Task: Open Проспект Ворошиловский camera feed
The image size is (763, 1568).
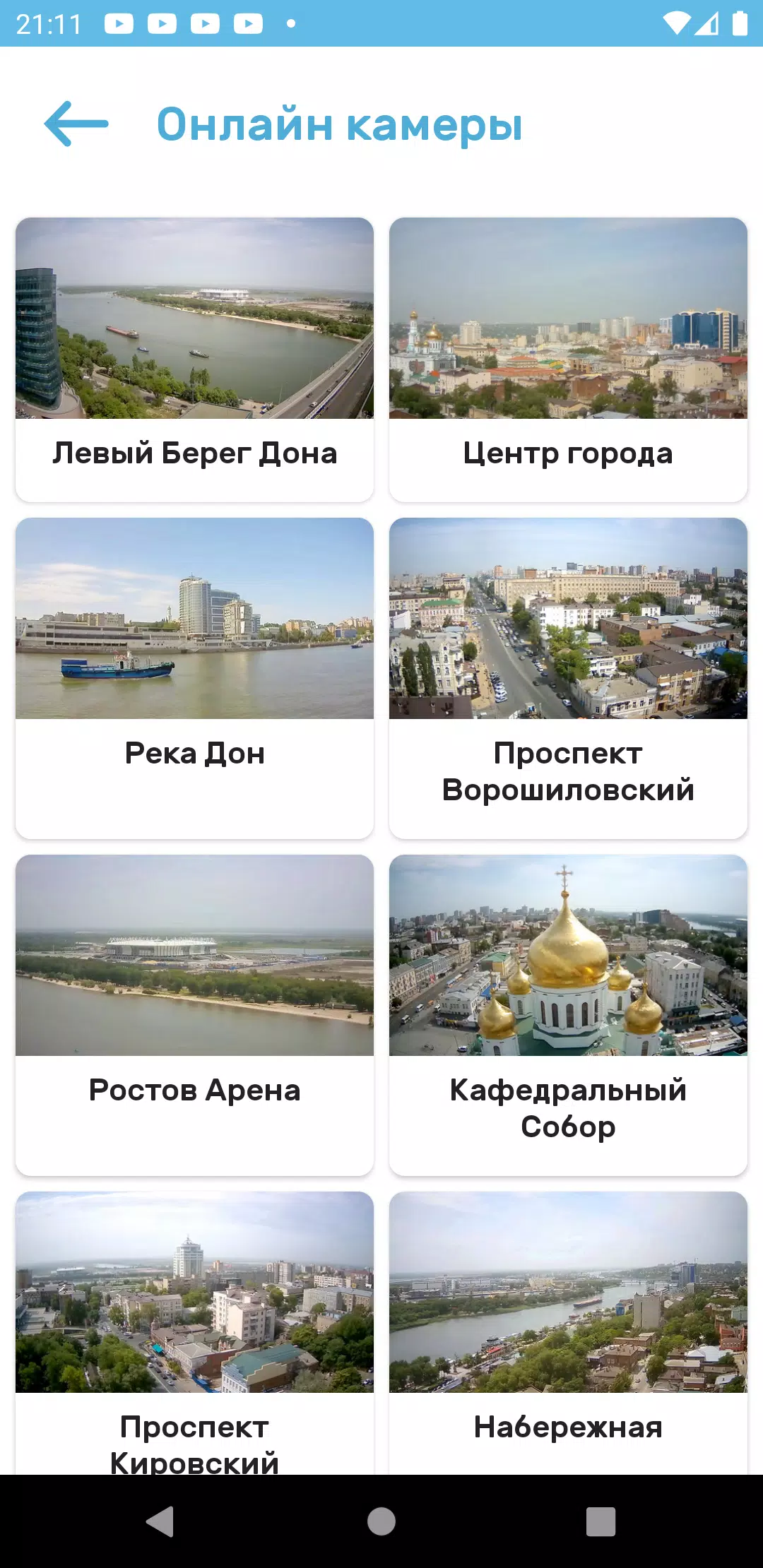Action: [x=568, y=678]
